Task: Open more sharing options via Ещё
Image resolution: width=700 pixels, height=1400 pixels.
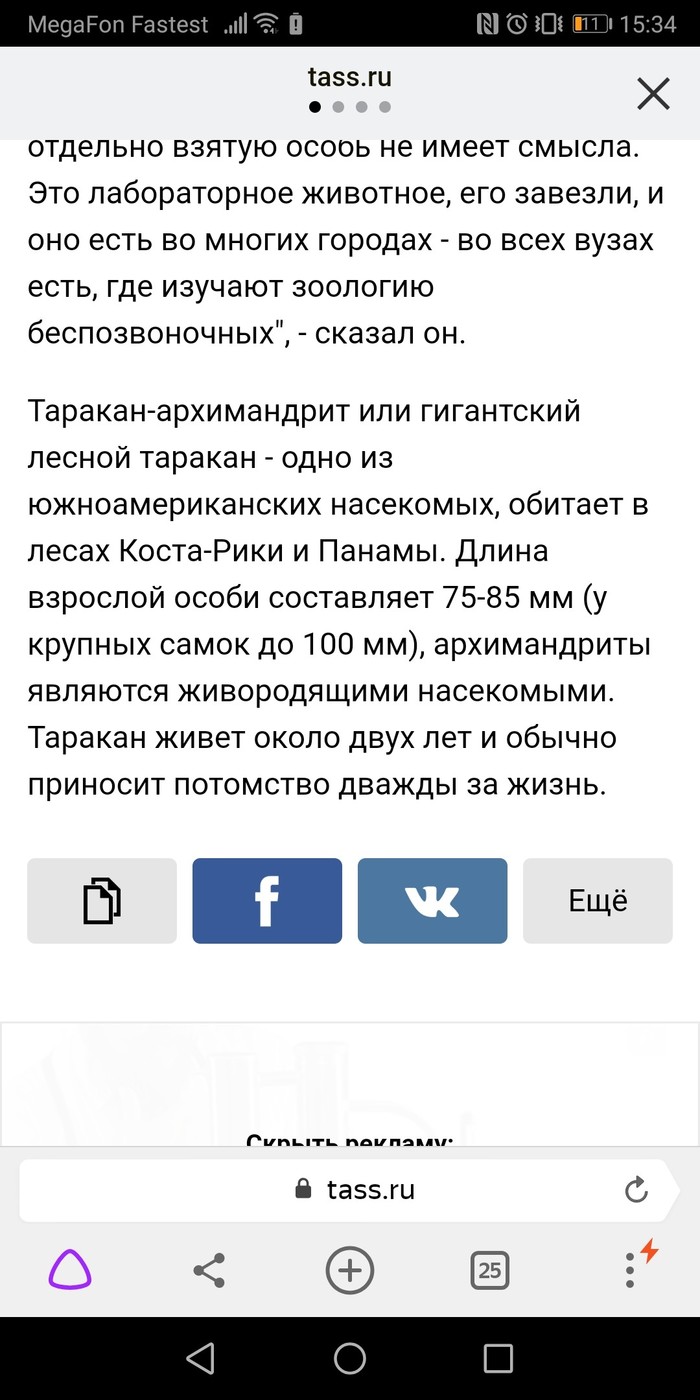Action: [598, 900]
